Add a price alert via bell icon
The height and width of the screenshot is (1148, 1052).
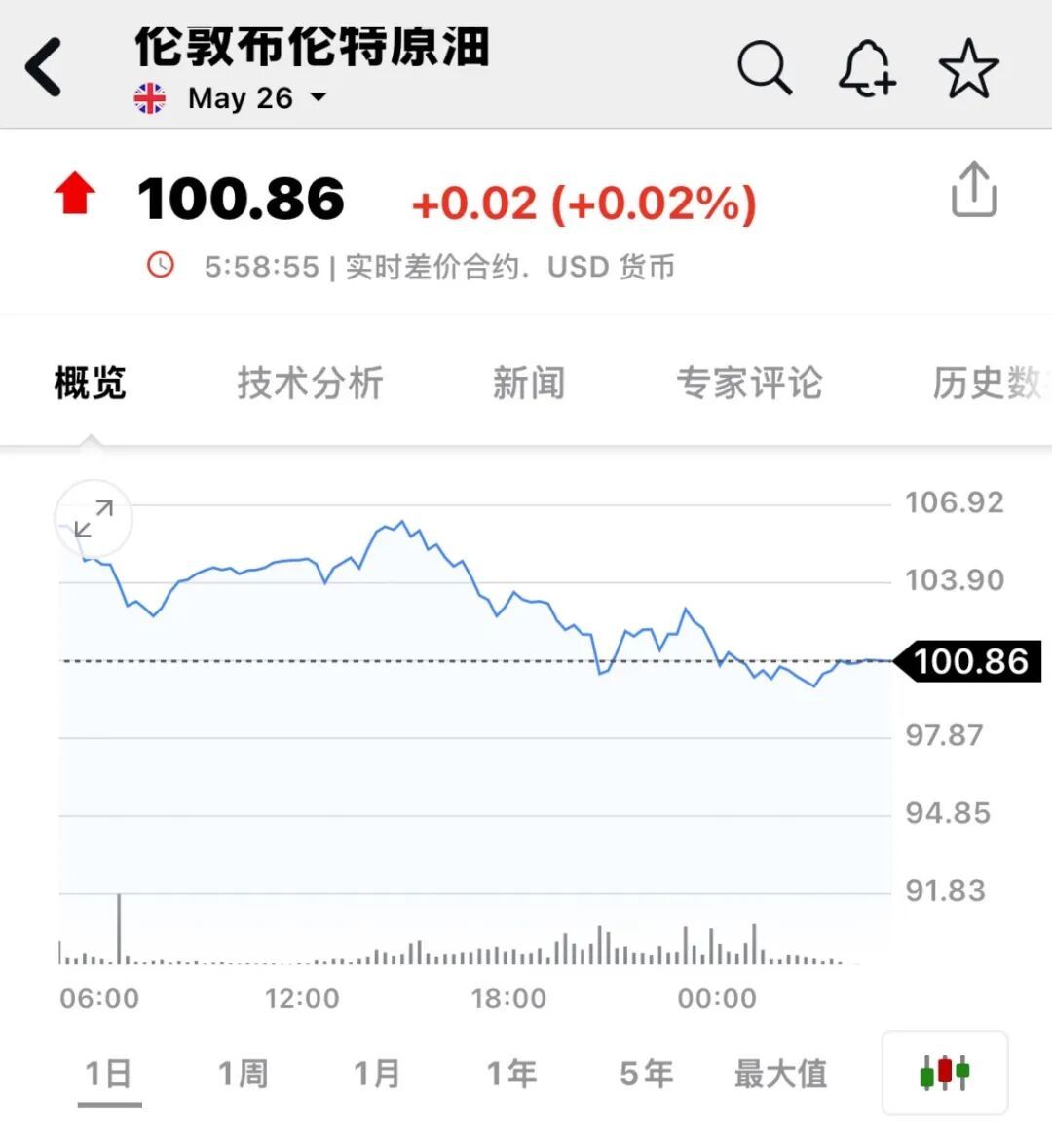click(866, 68)
